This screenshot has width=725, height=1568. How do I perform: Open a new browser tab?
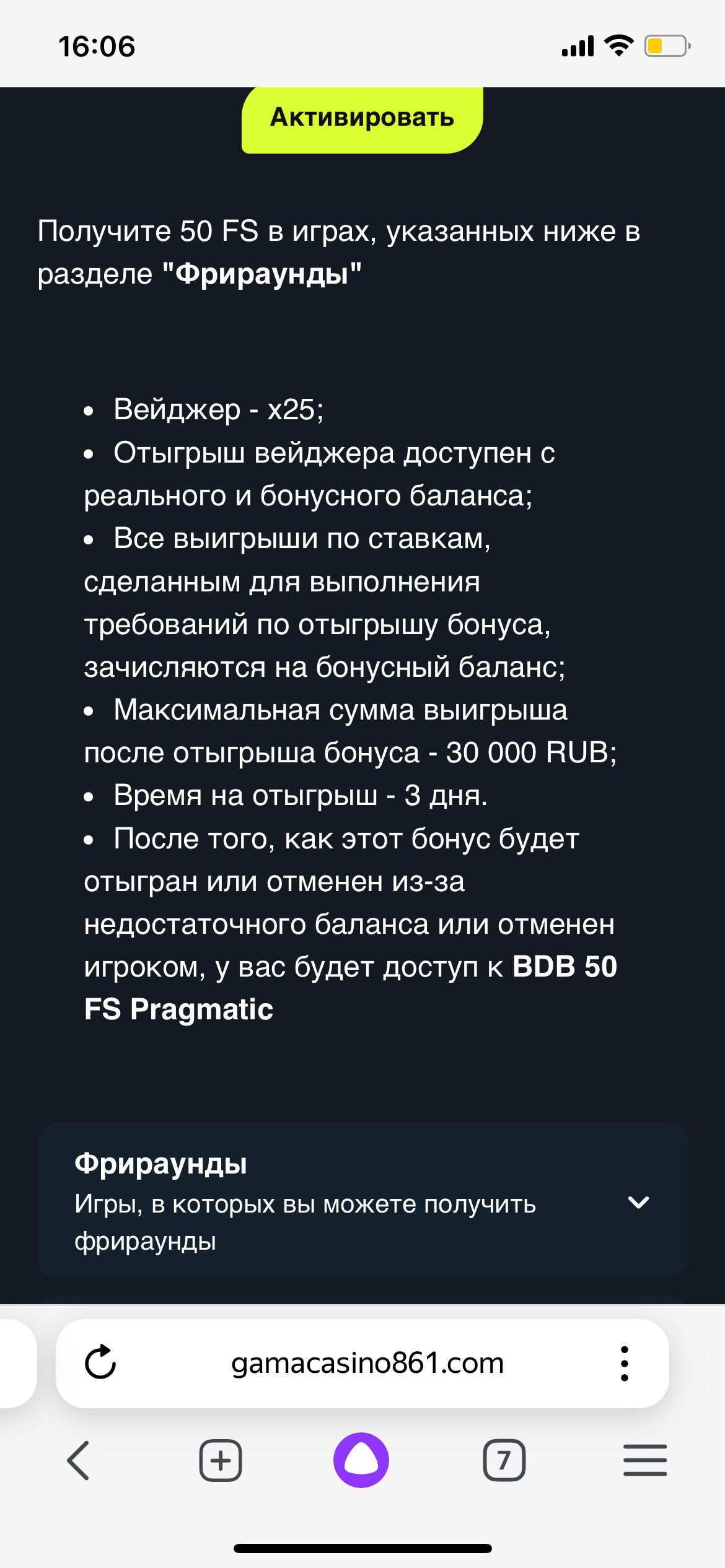pyautogui.click(x=221, y=1460)
